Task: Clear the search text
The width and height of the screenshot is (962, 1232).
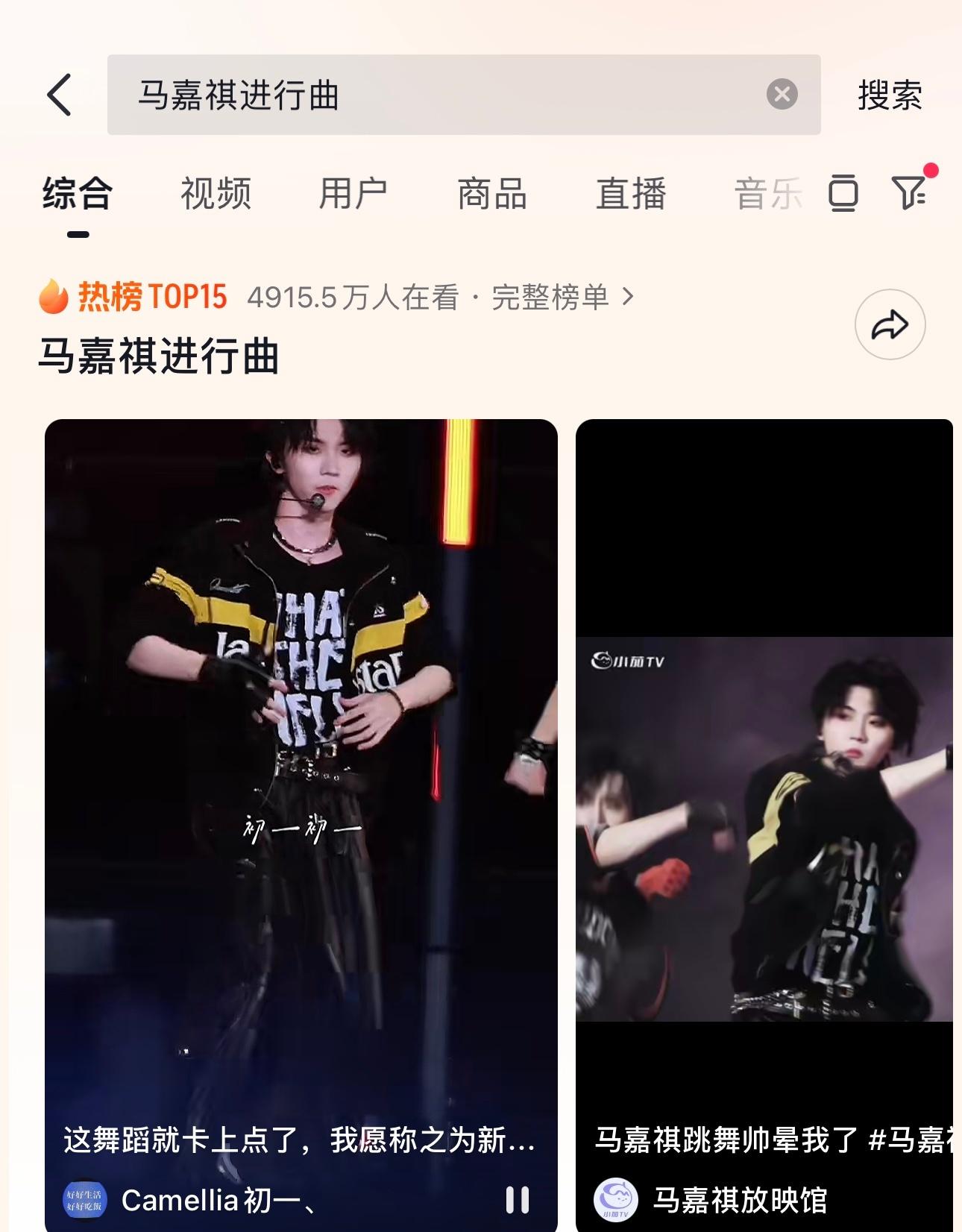Action: (782, 95)
